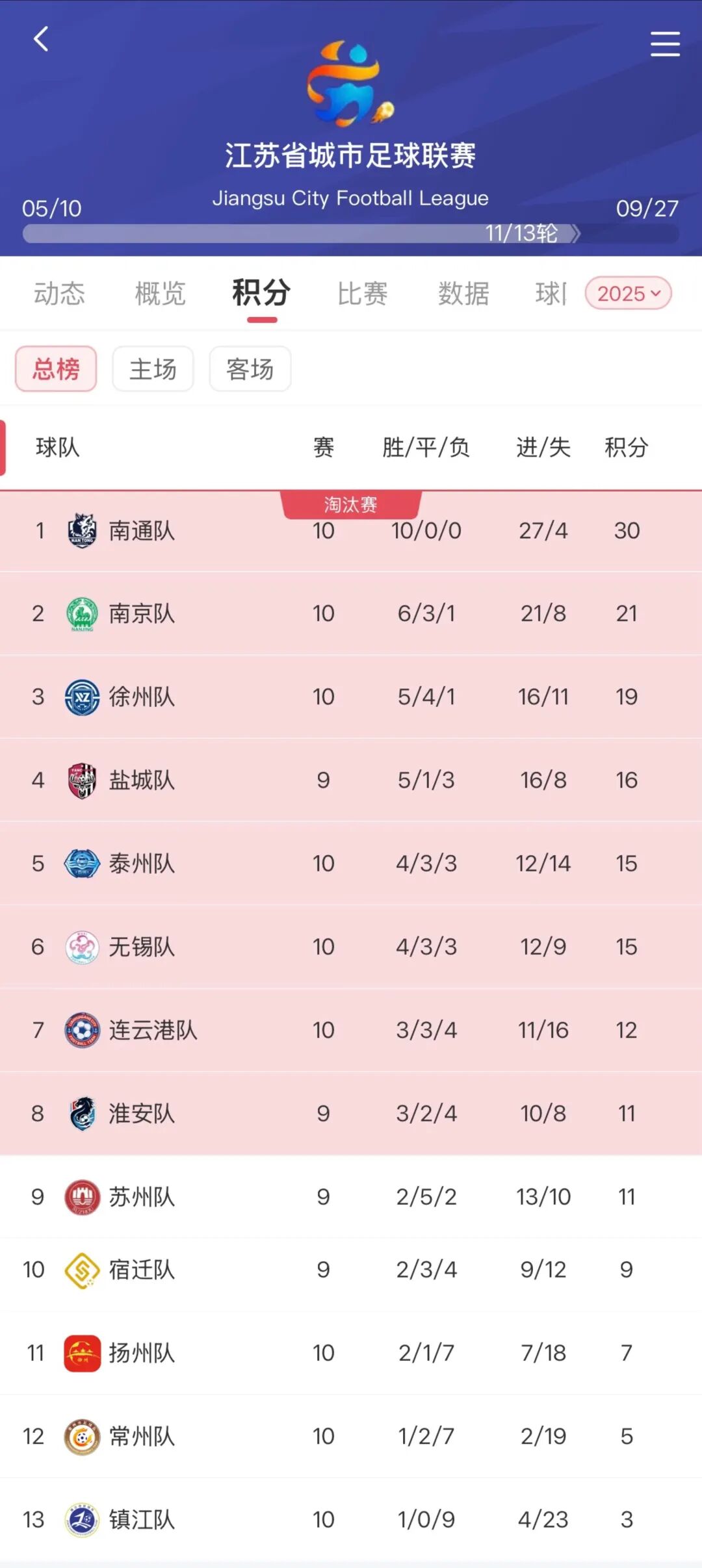
Task: Open the 南京队 team row
Action: (142, 613)
